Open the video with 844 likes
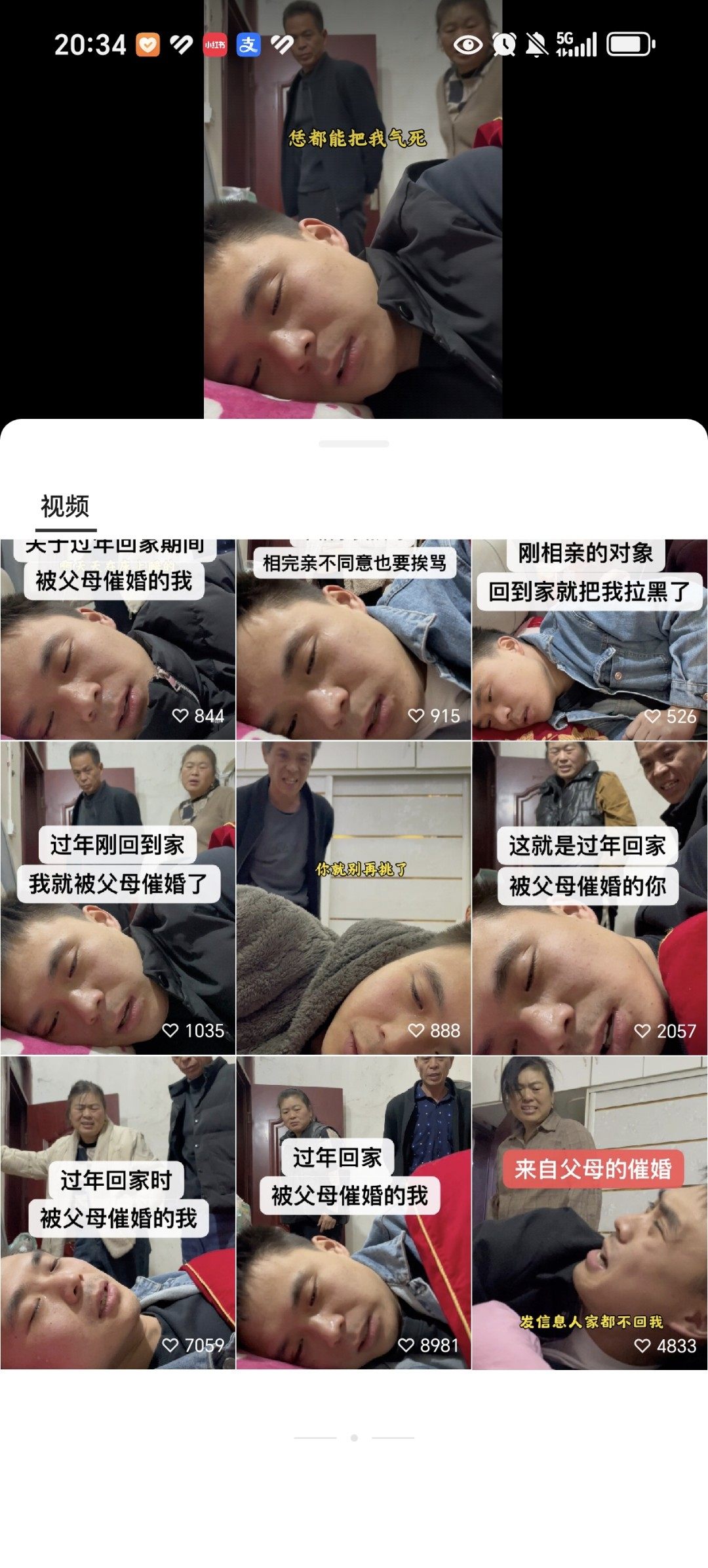708x1568 pixels. click(118, 640)
